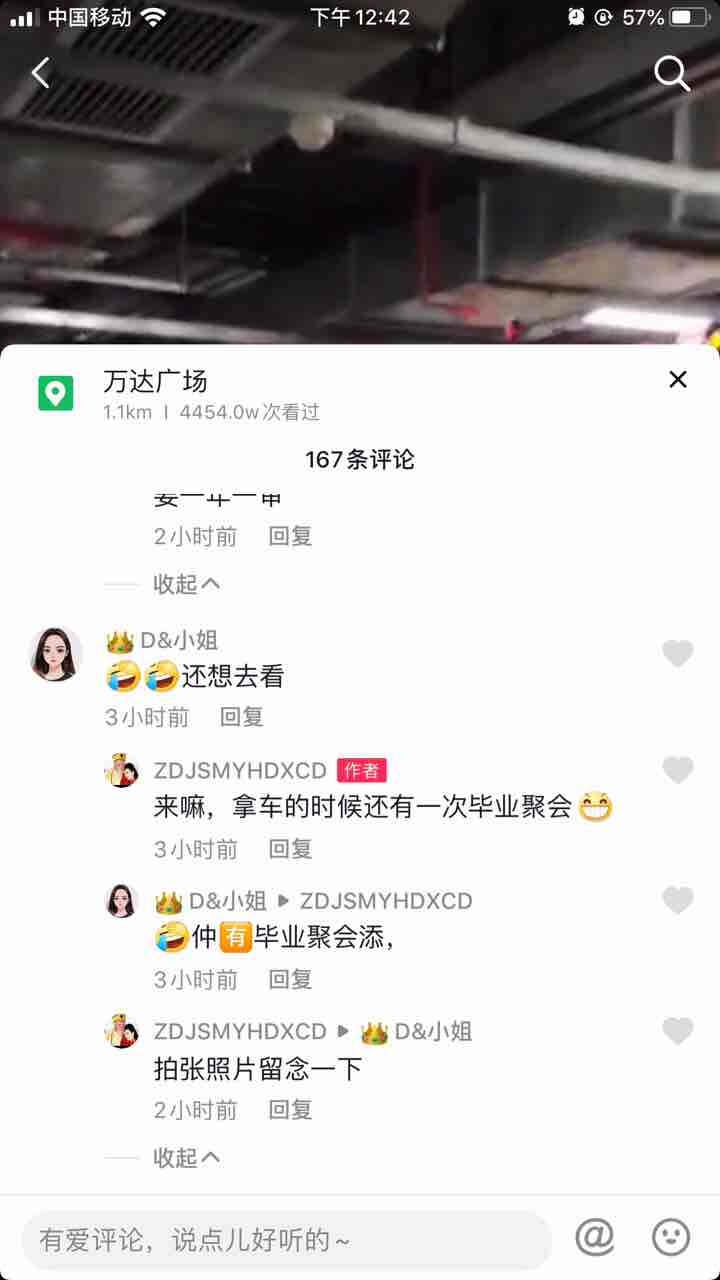
Task: Like D&小姐's comment 还想去看
Action: pyautogui.click(x=678, y=654)
